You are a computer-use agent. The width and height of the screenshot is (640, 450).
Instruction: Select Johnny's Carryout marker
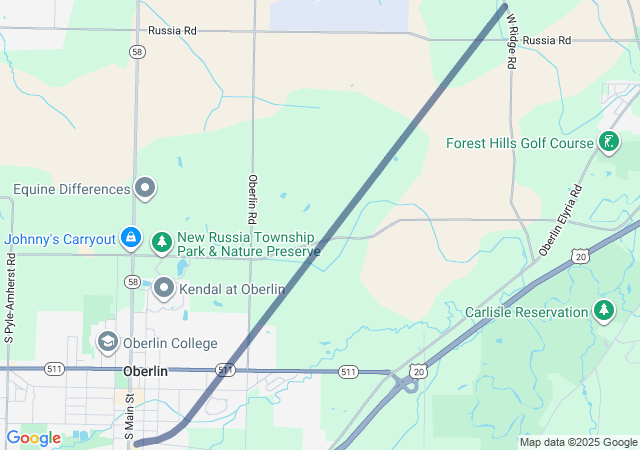coord(130,239)
